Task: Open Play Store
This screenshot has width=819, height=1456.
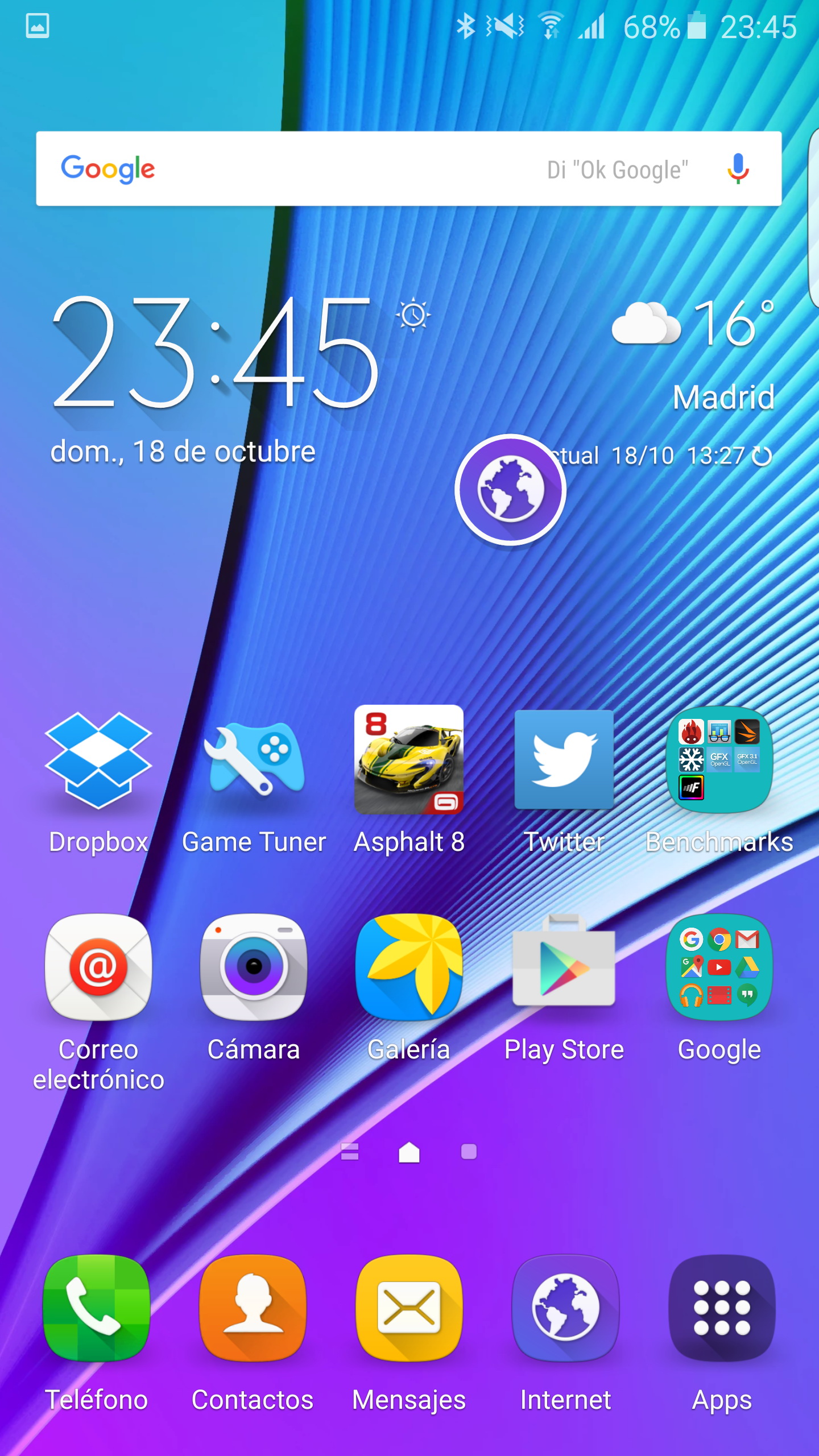Action: [564, 967]
